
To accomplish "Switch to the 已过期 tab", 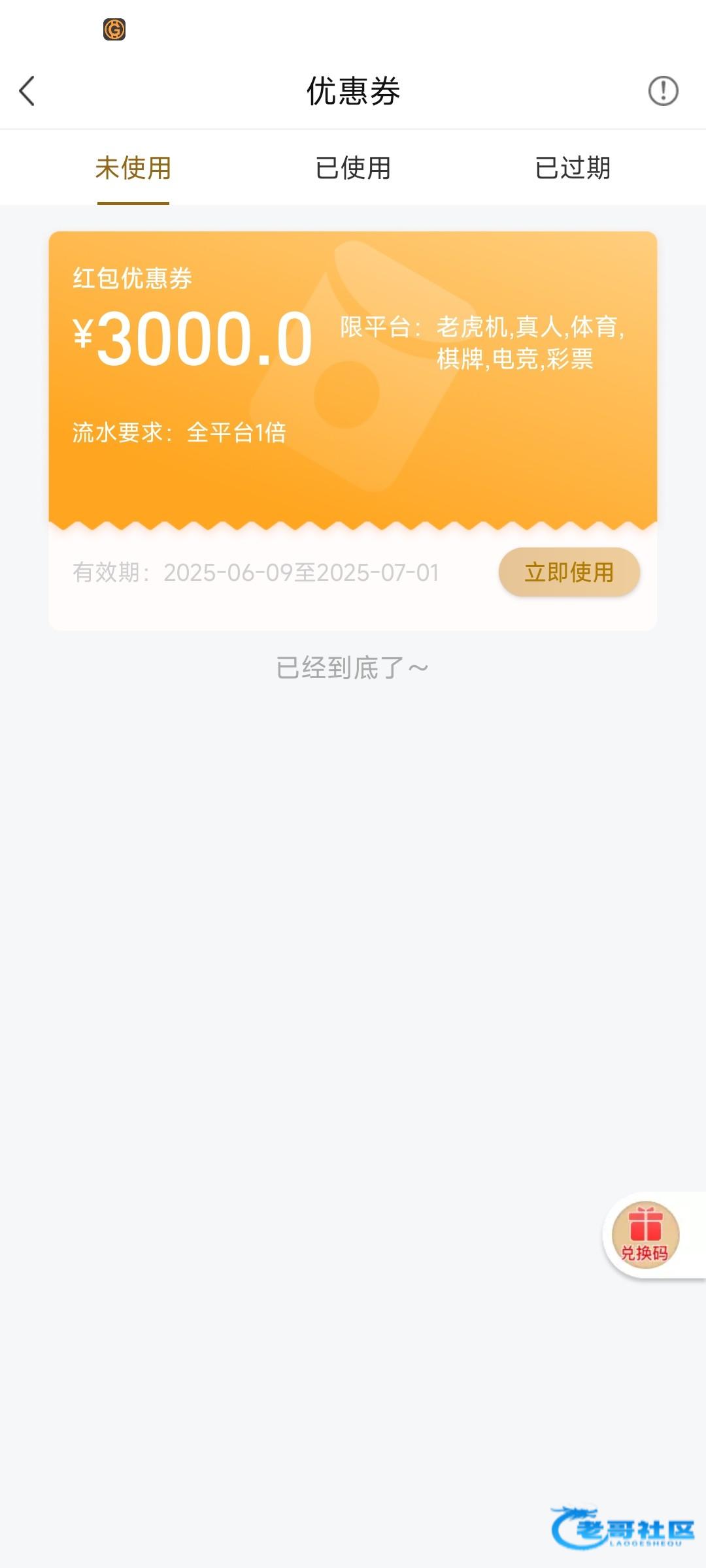I will pyautogui.click(x=573, y=168).
